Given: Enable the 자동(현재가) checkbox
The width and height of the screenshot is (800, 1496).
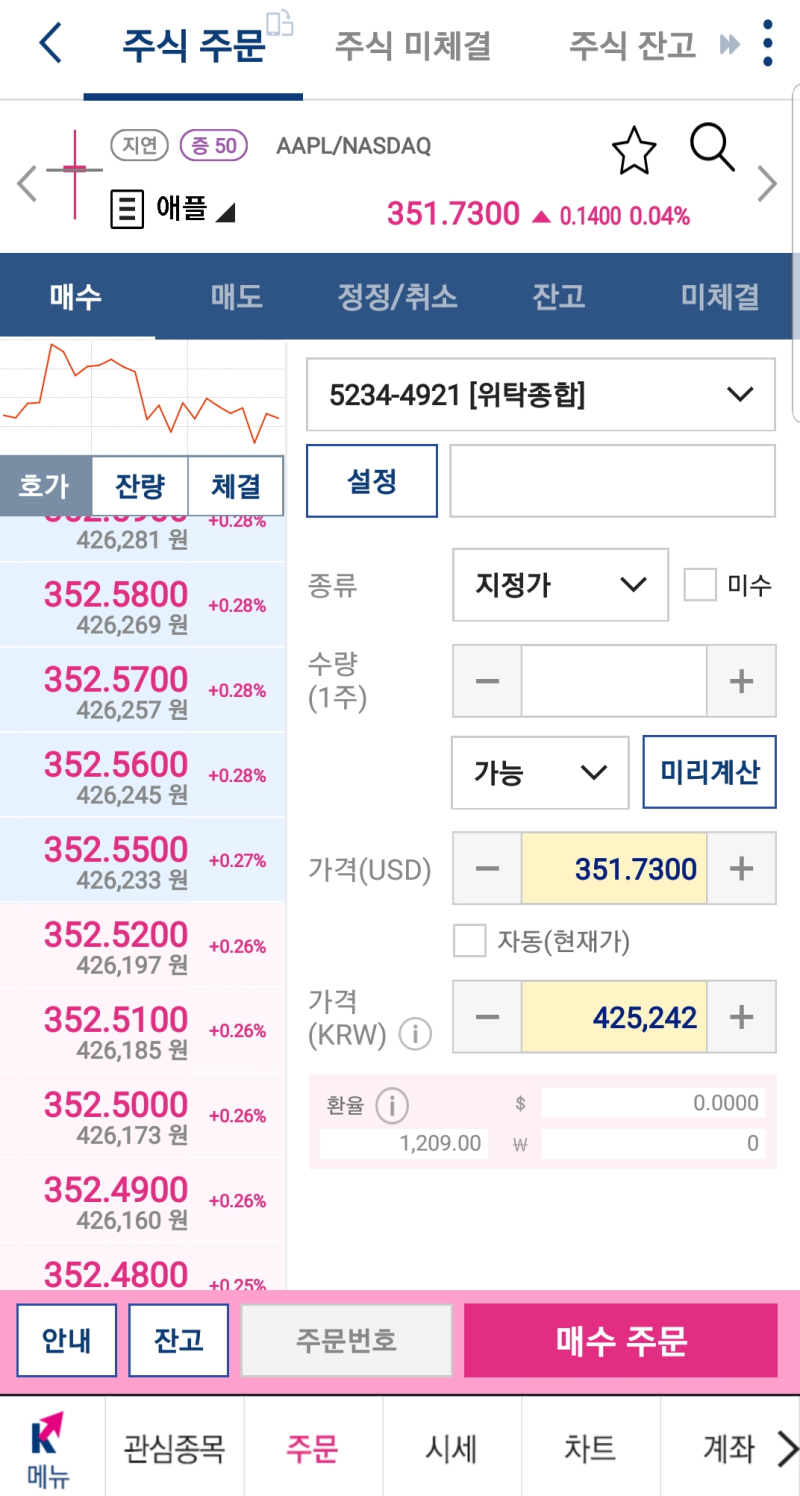Looking at the screenshot, I should (469, 941).
